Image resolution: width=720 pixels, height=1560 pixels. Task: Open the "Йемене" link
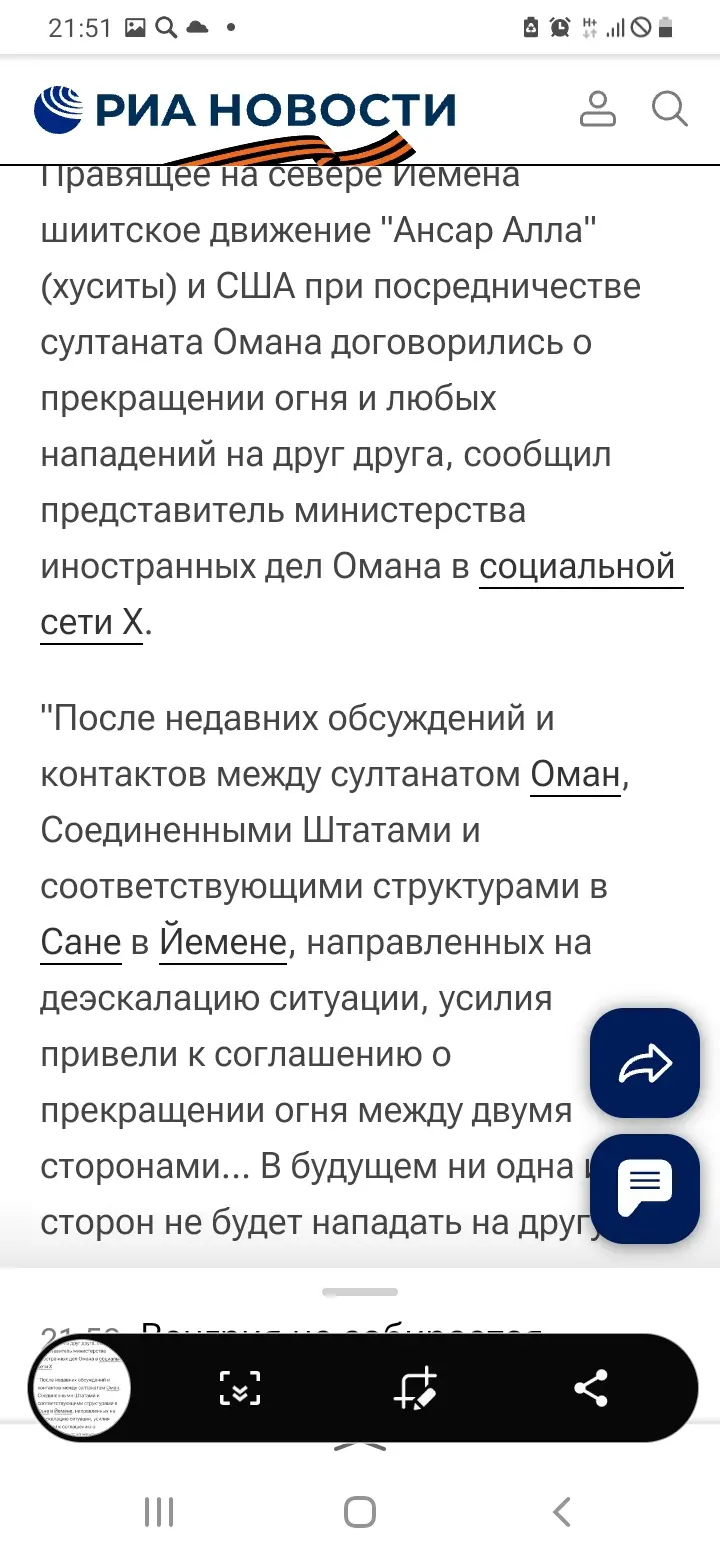click(x=223, y=942)
